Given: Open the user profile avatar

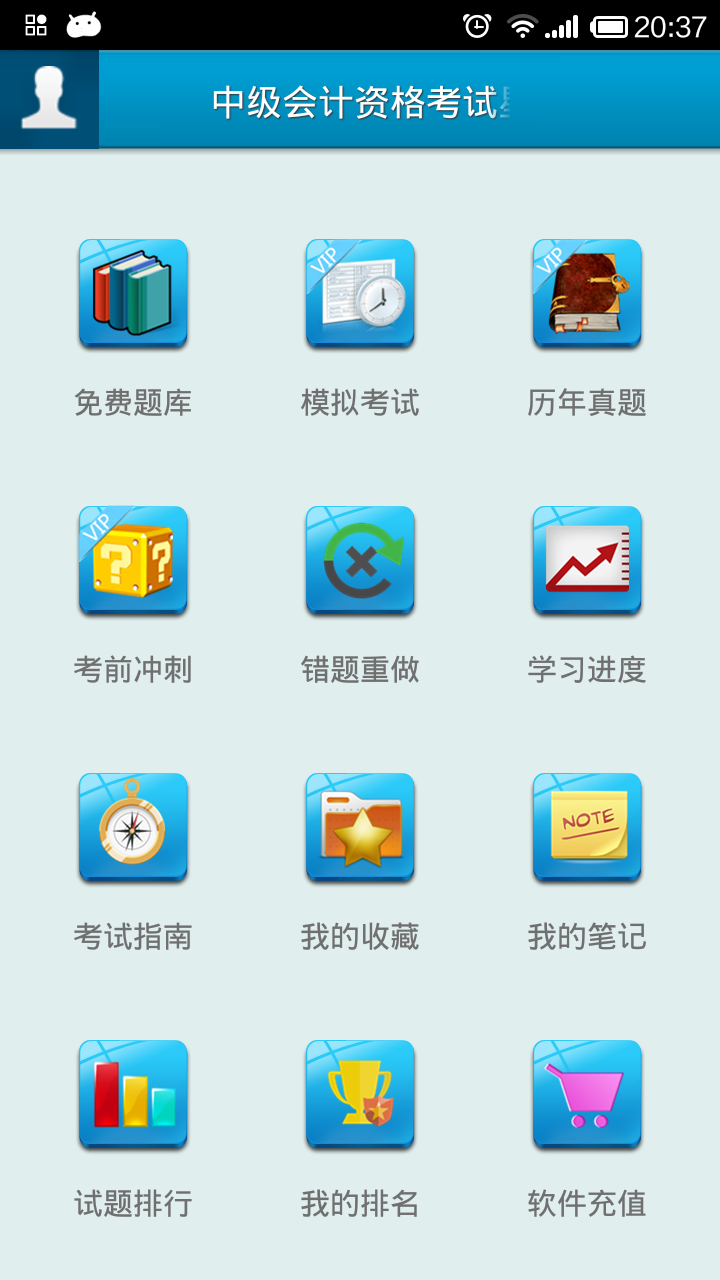Looking at the screenshot, I should (x=49, y=99).
